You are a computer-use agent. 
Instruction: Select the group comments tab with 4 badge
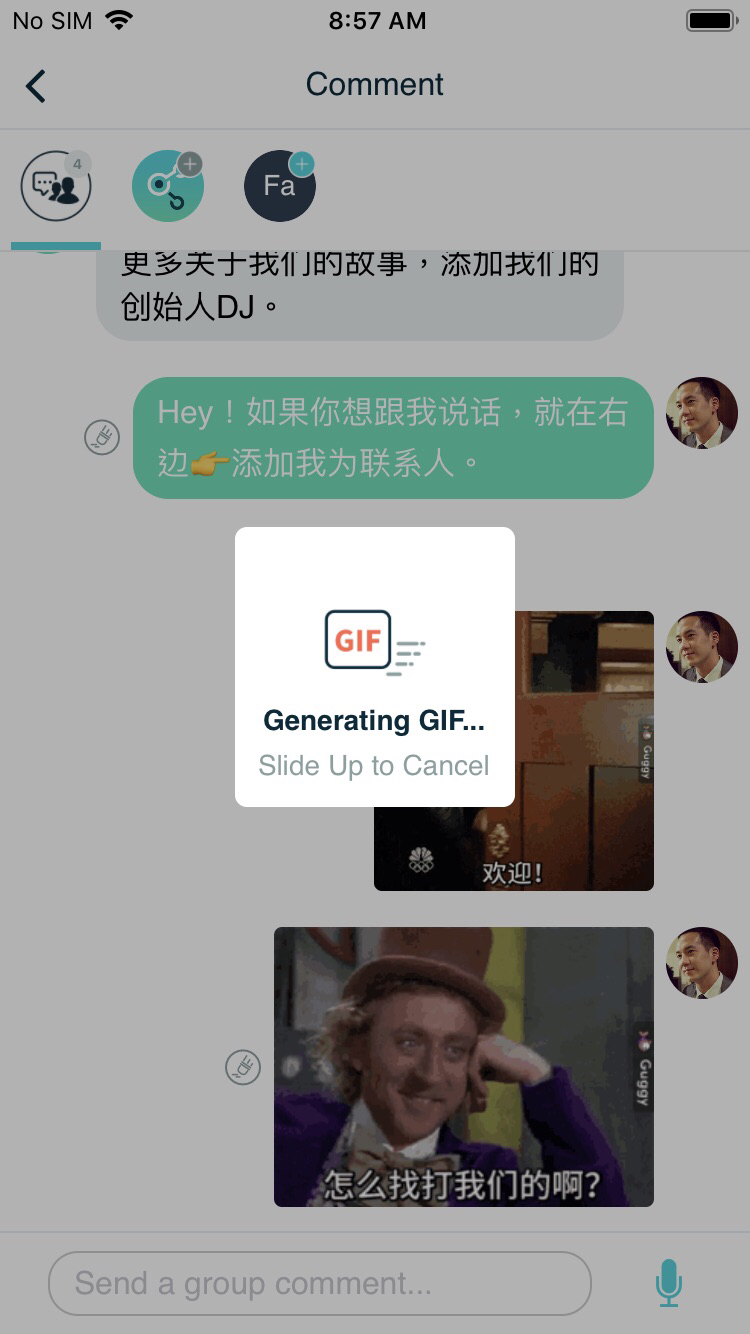[x=56, y=186]
